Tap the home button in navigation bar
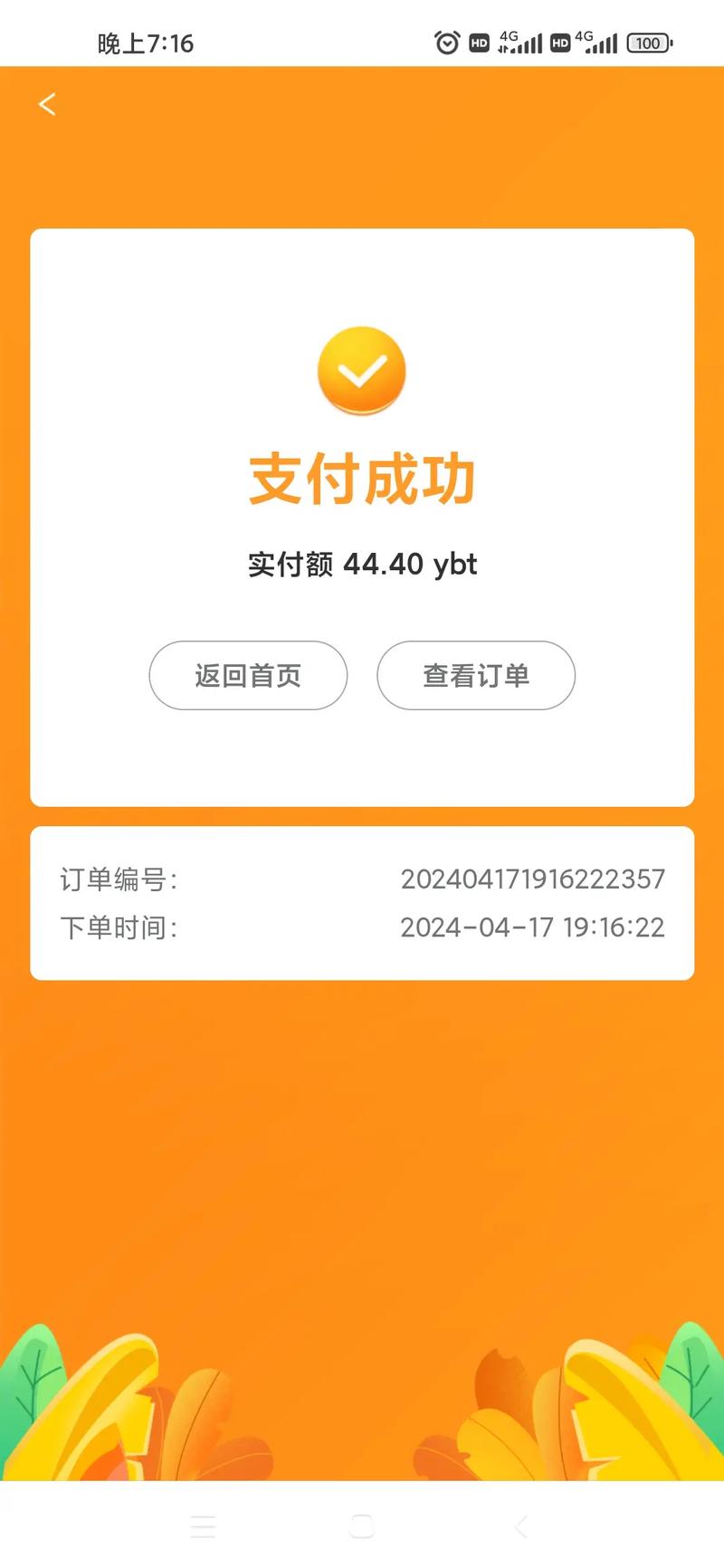The image size is (724, 1568). click(362, 1525)
